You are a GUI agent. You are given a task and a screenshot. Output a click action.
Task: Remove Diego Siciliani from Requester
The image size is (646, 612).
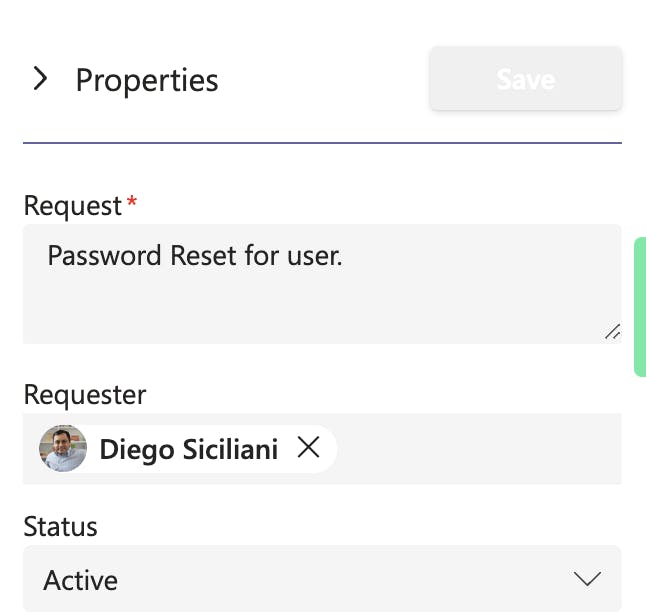[309, 449]
